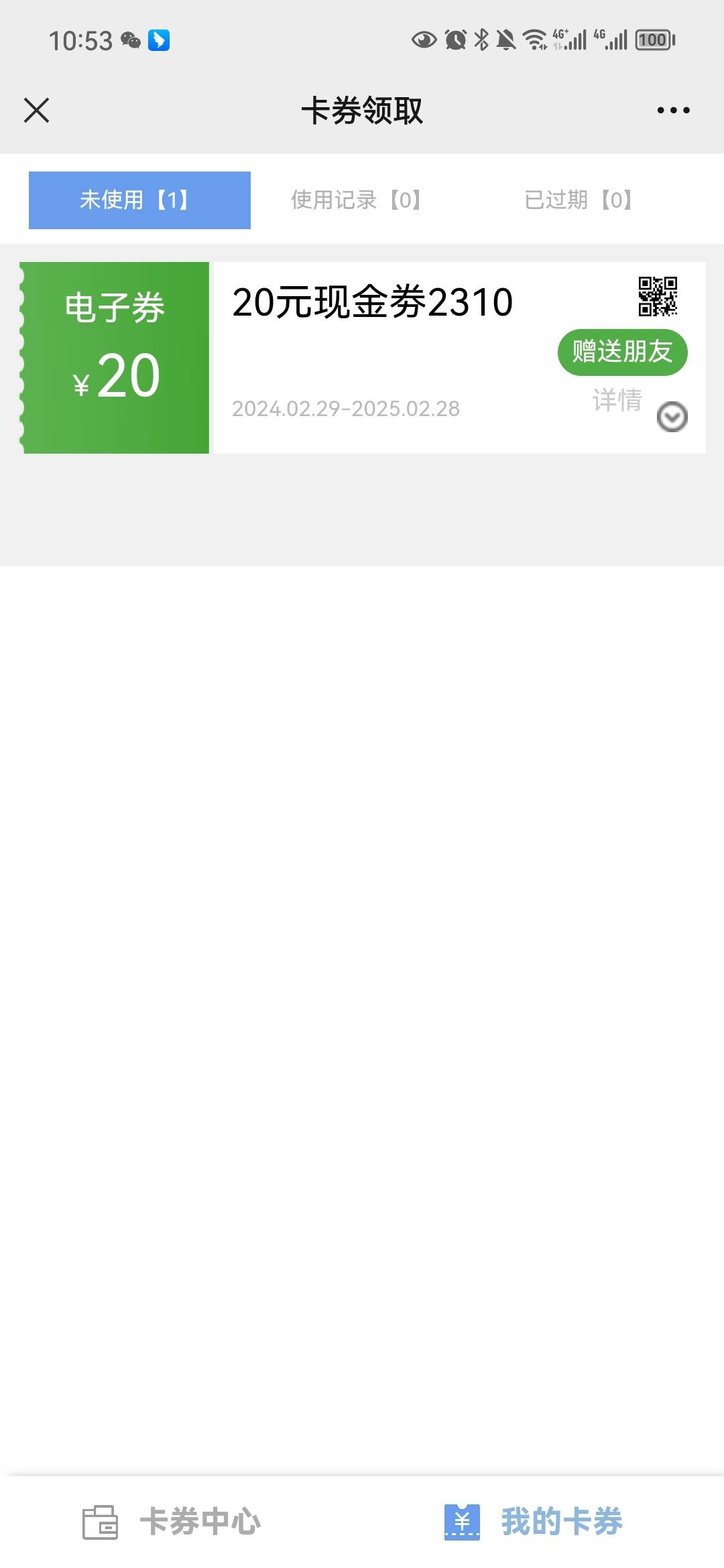Go to 卡券中心
The image size is (724, 1568).
172,1522
